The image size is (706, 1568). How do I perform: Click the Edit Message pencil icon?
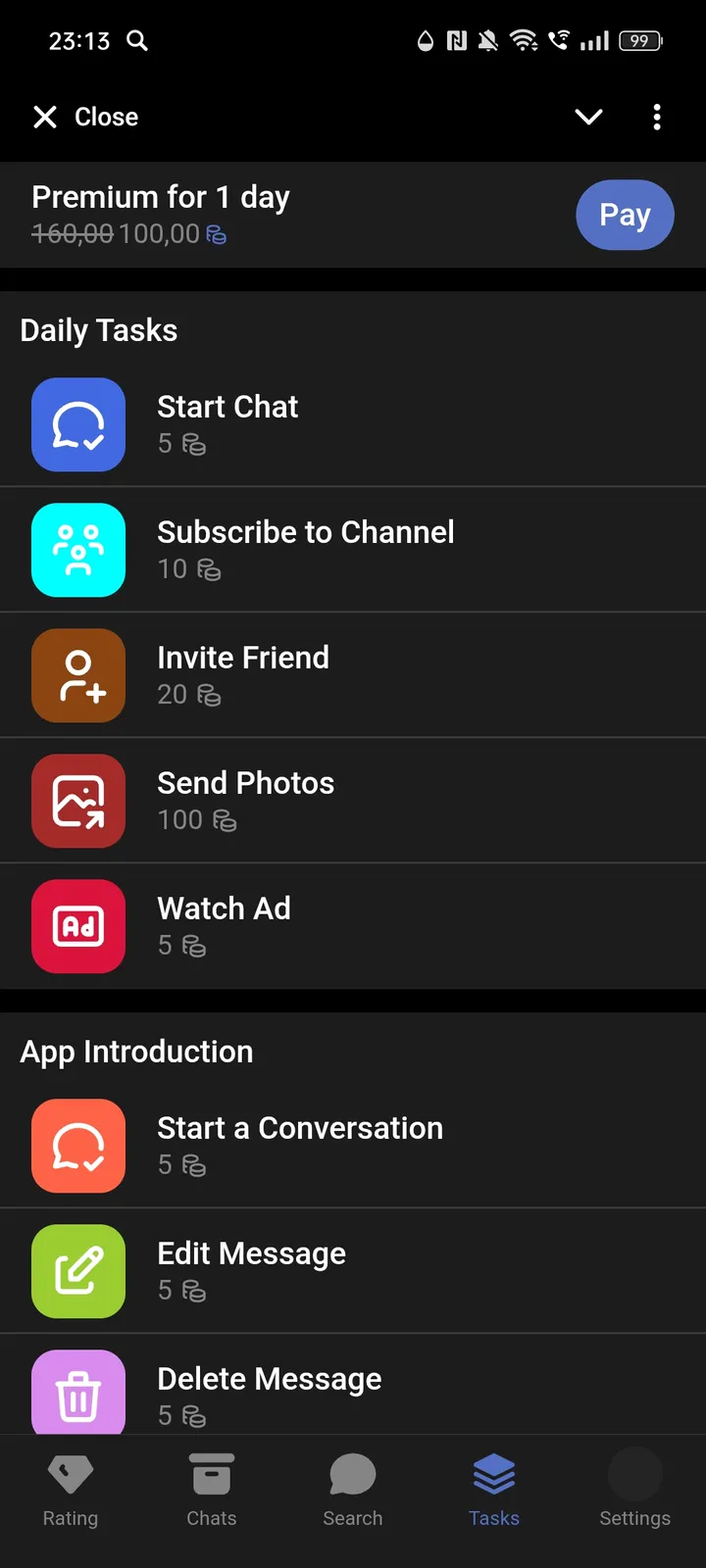(x=78, y=1271)
